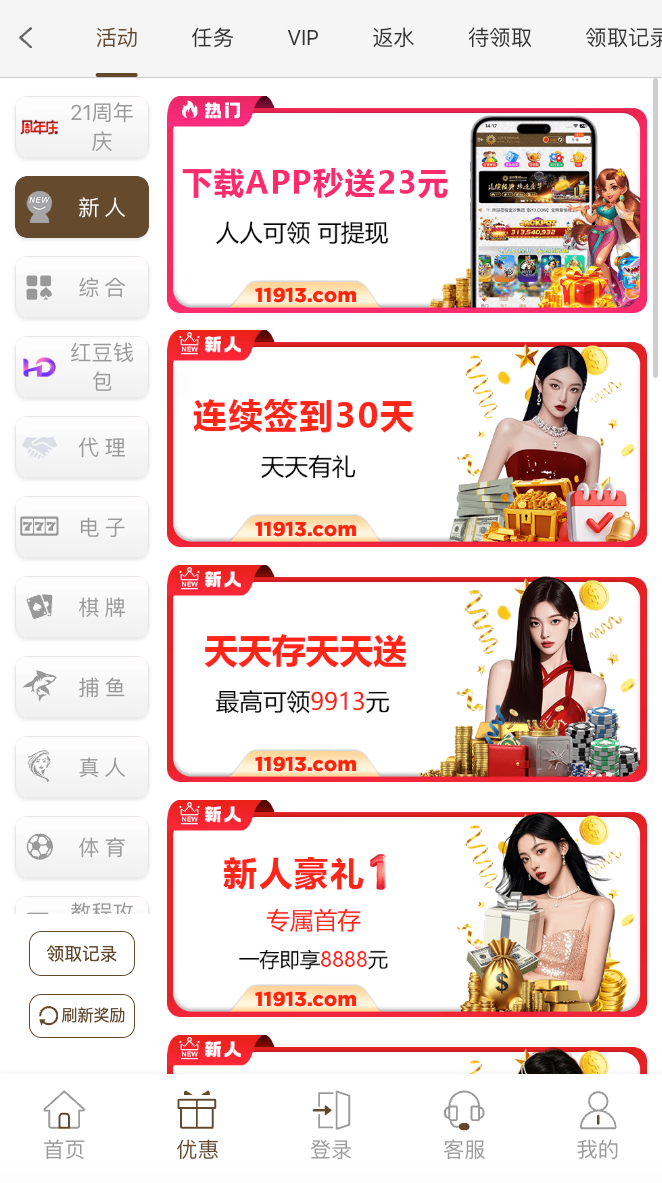Open the 返水 tab
Screen dimensions: 662x1183
pyautogui.click(x=393, y=39)
